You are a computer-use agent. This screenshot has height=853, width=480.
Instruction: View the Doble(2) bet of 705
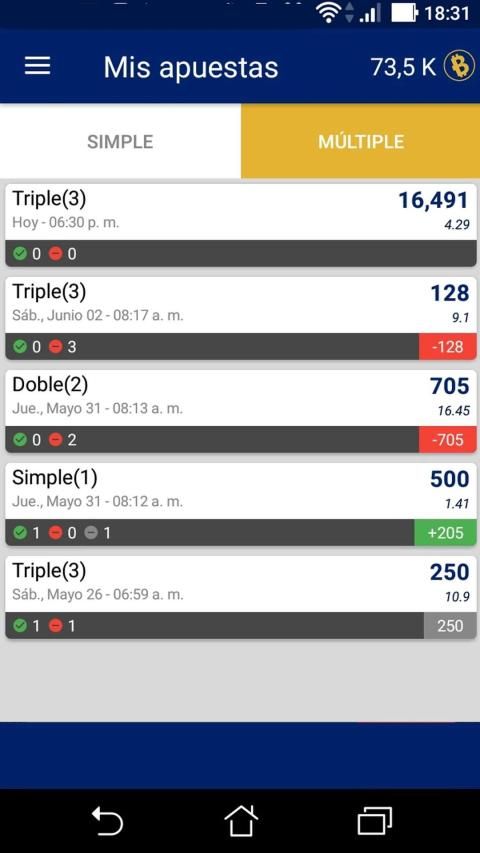pos(241,411)
